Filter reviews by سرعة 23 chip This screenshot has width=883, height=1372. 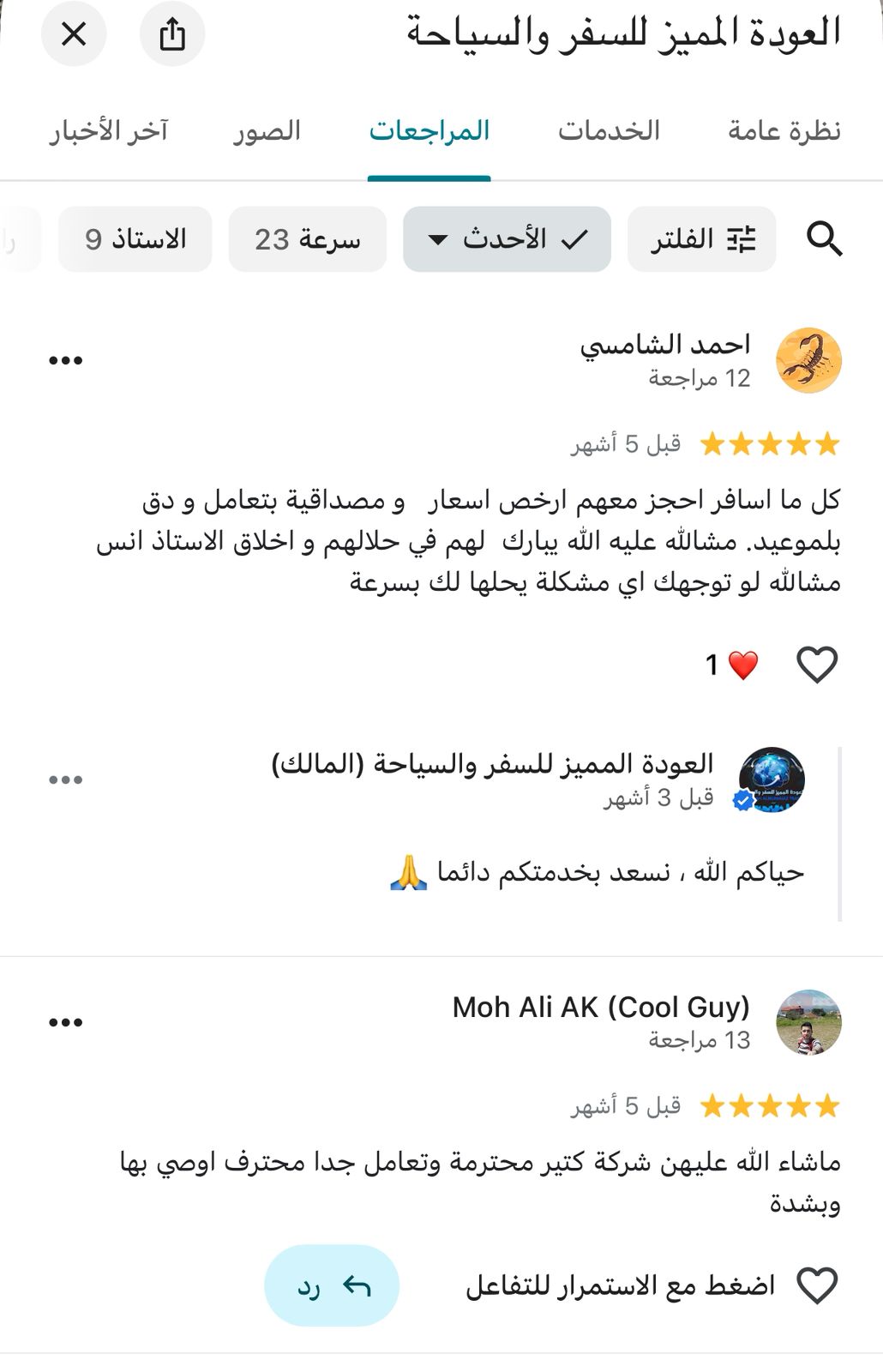tap(307, 239)
